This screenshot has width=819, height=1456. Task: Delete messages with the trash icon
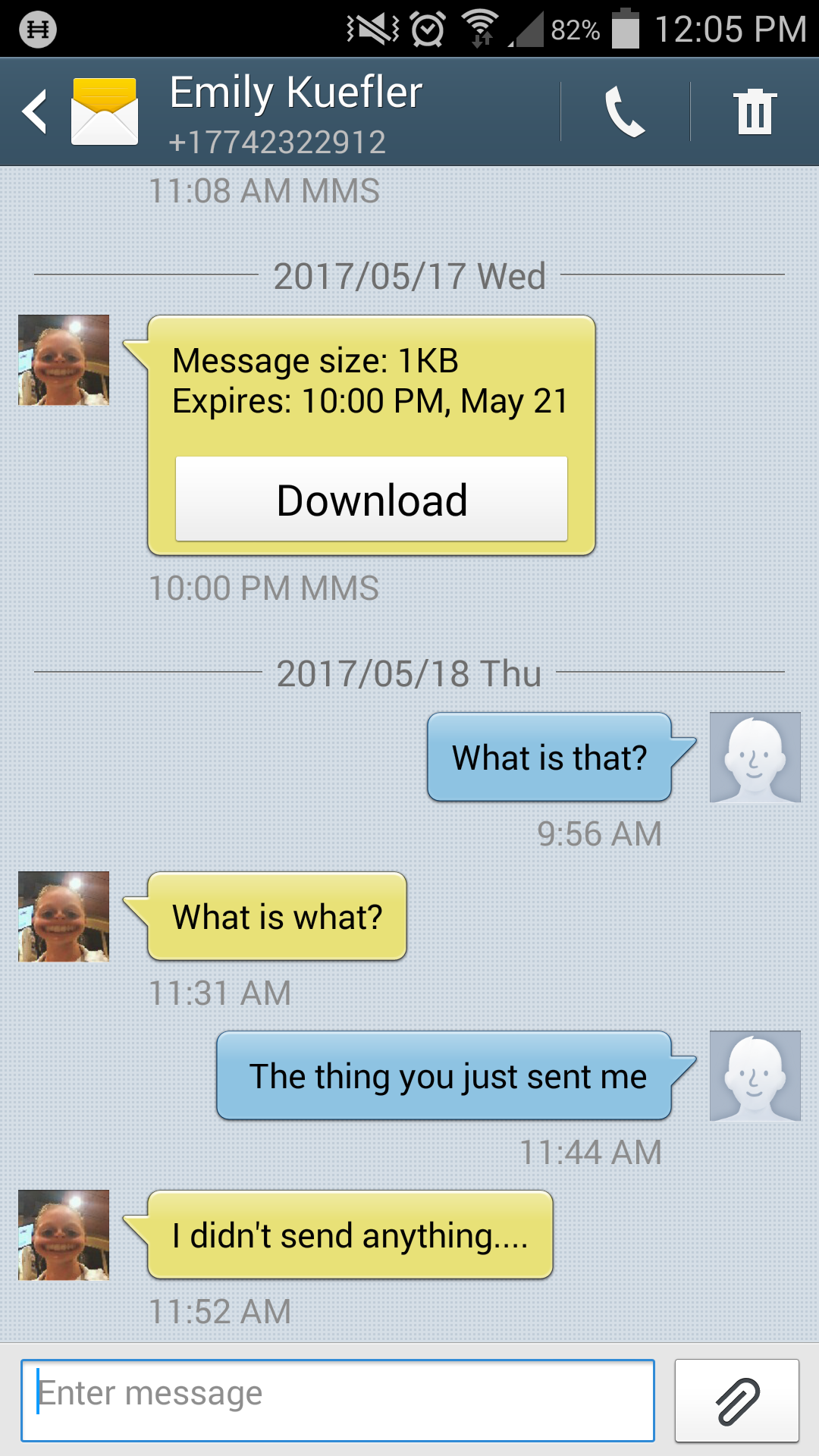(x=755, y=112)
